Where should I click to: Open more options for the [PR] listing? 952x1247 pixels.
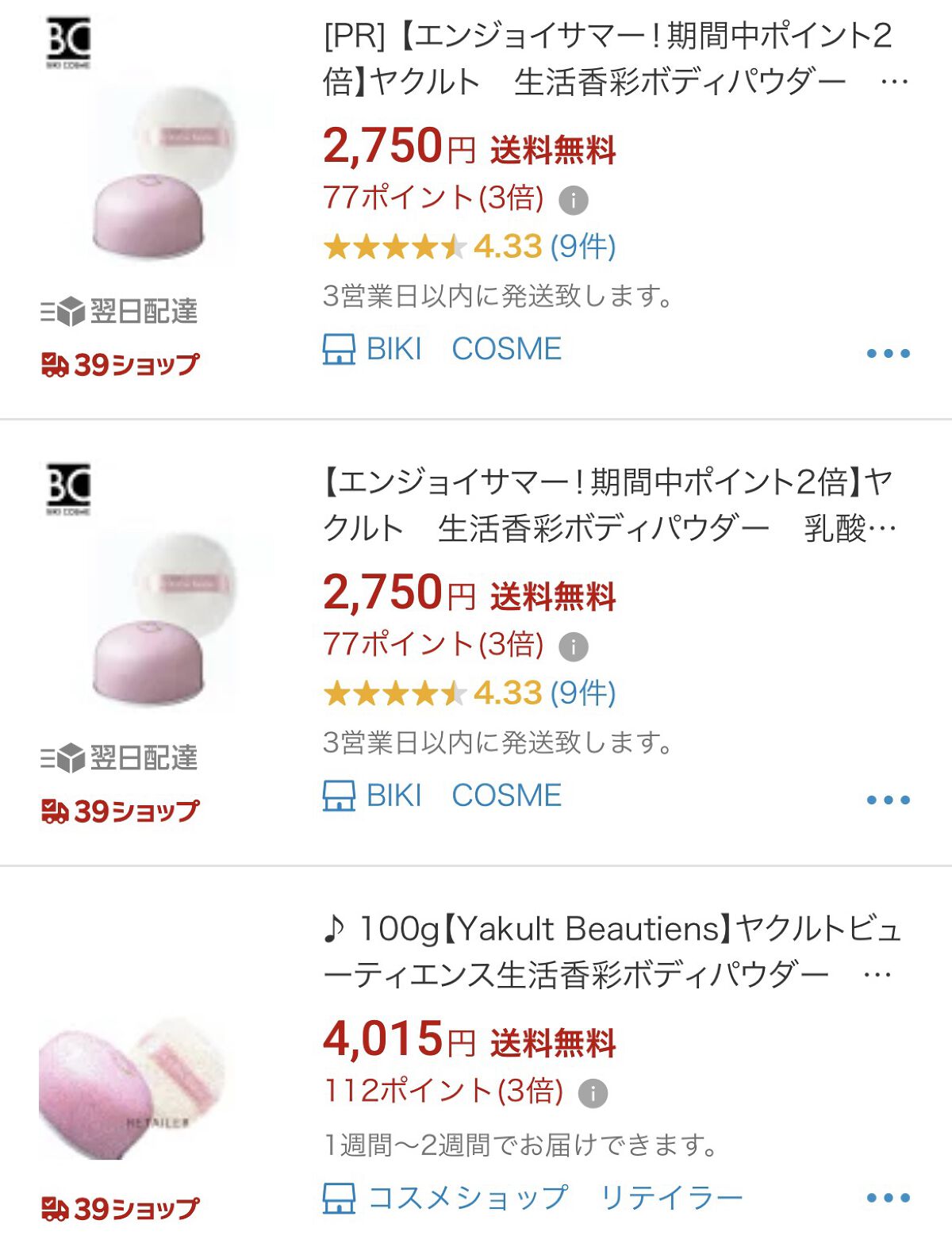point(888,353)
